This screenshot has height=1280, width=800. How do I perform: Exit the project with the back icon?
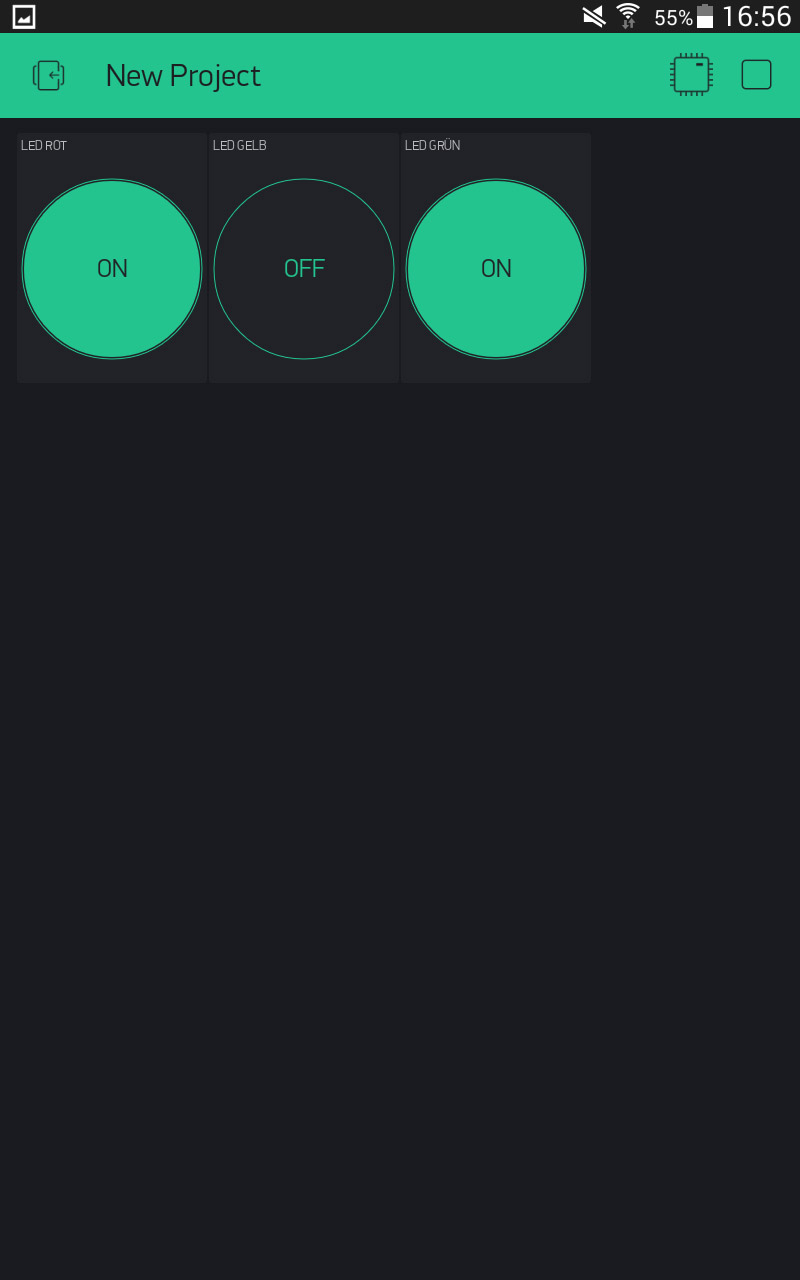49,76
